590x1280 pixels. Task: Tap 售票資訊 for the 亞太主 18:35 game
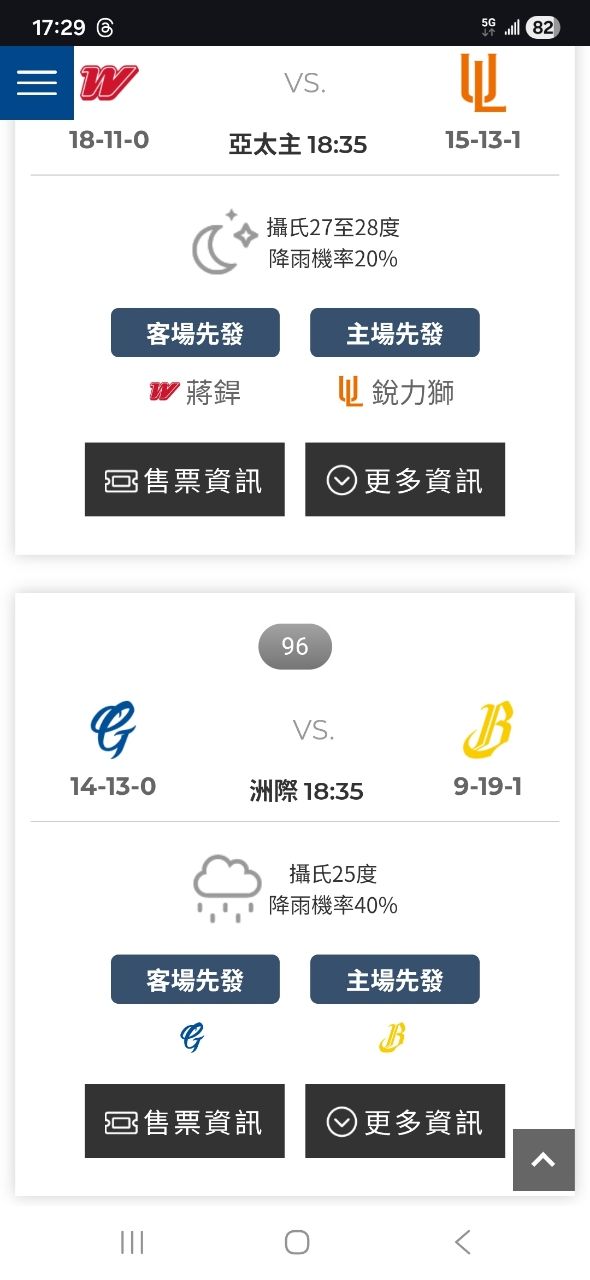(185, 480)
